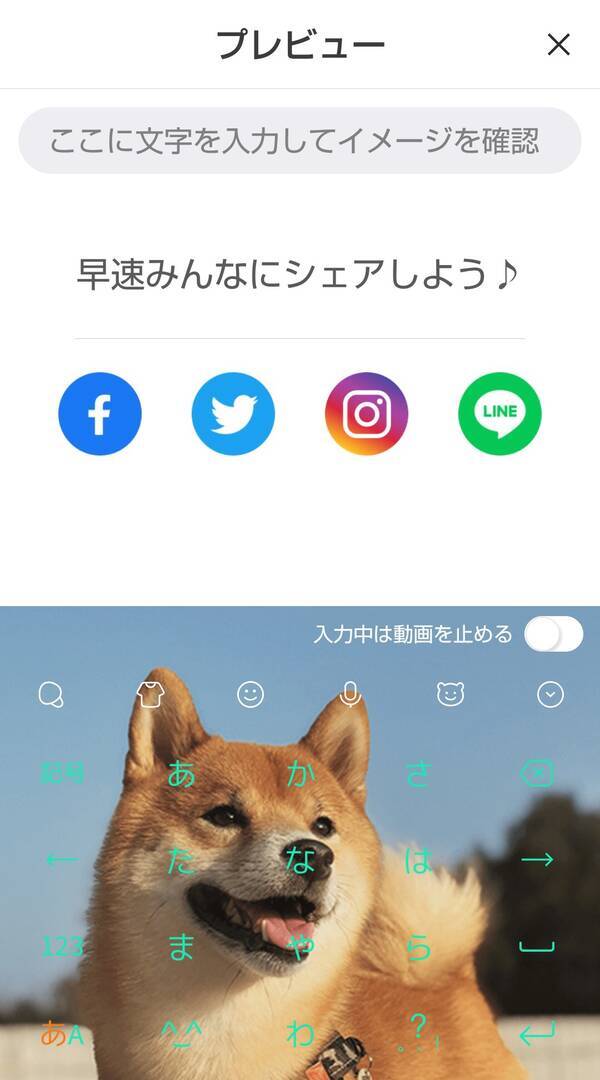Tap the あ key

(181, 773)
